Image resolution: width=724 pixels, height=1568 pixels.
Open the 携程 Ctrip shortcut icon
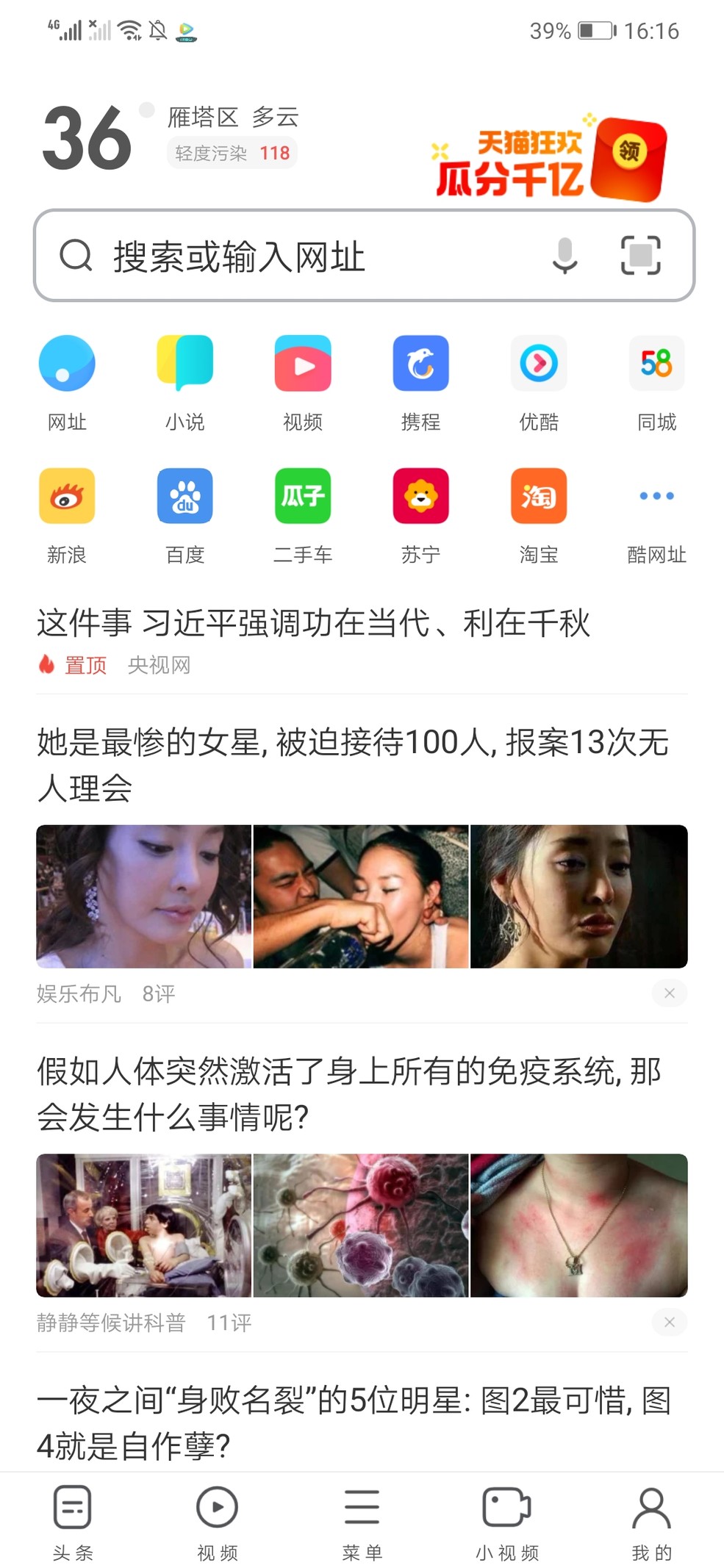coord(420,364)
